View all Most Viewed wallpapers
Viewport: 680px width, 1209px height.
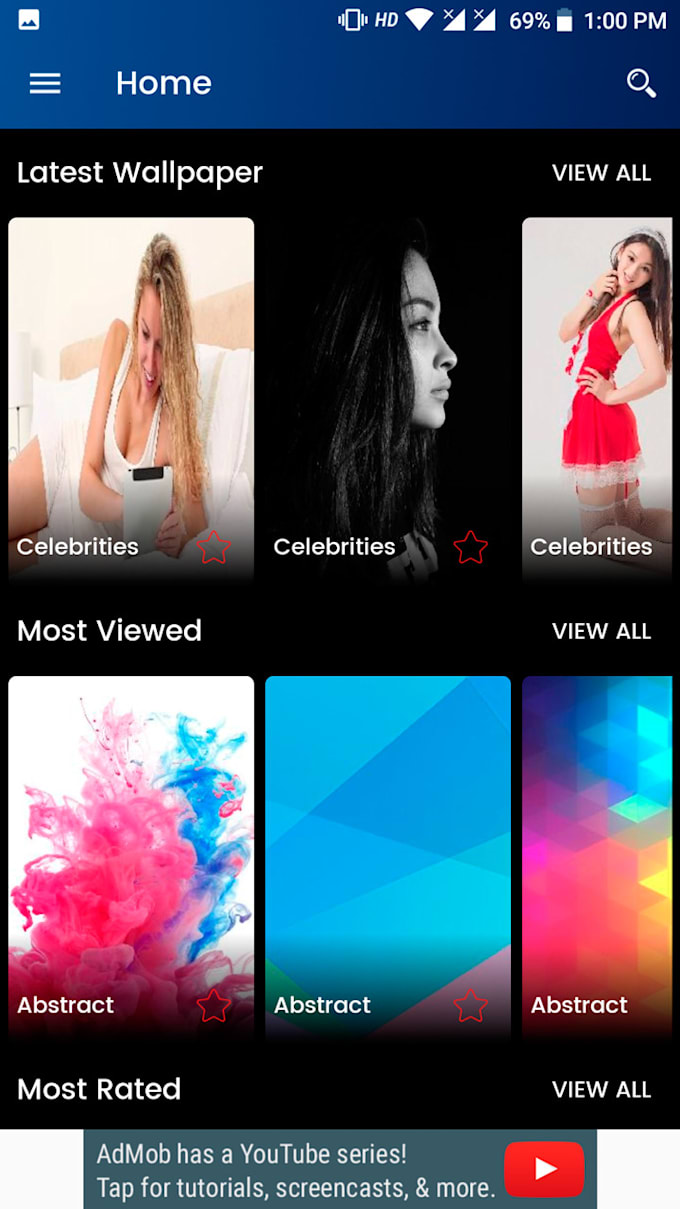point(601,631)
